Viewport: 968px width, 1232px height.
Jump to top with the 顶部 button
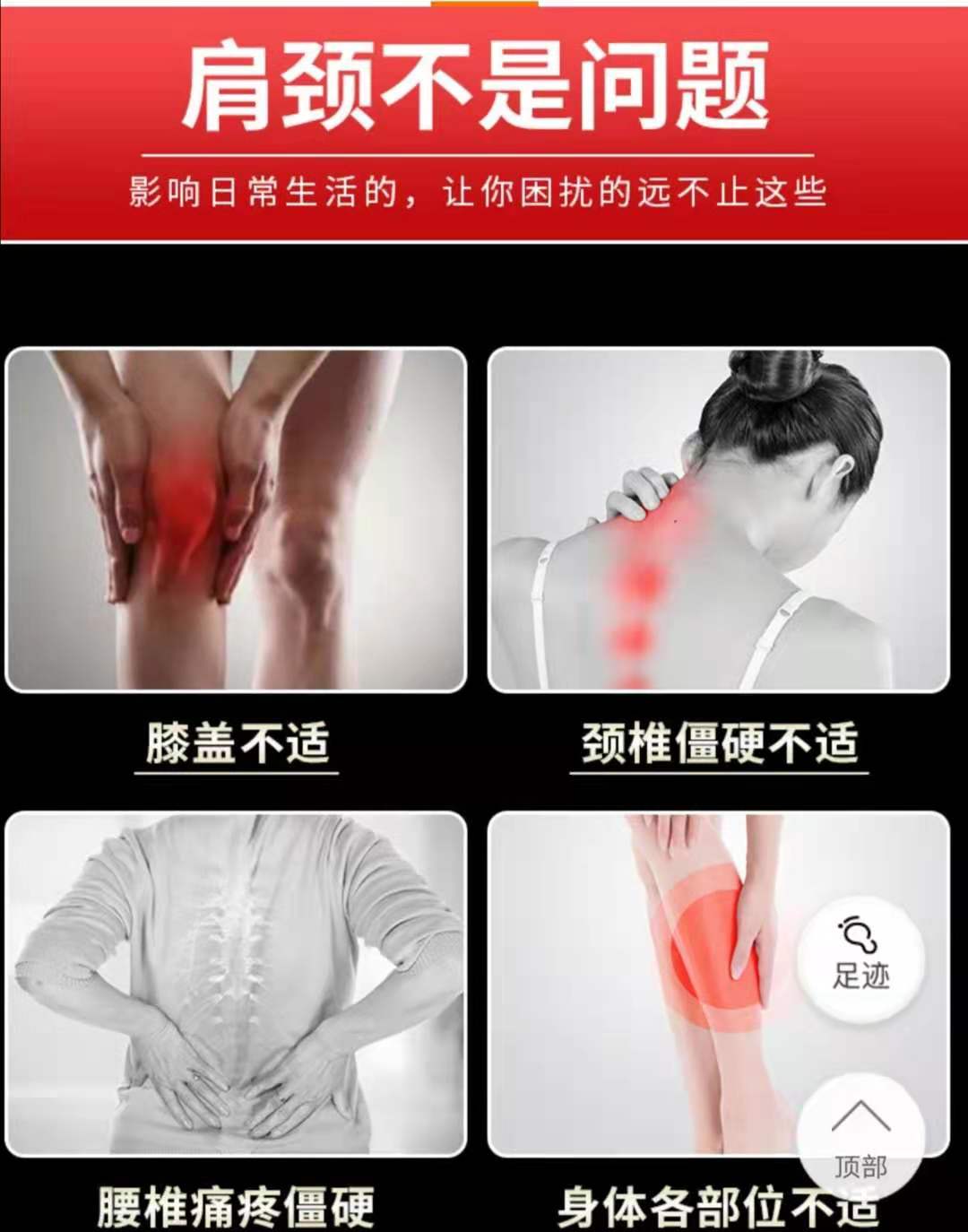860,1137
